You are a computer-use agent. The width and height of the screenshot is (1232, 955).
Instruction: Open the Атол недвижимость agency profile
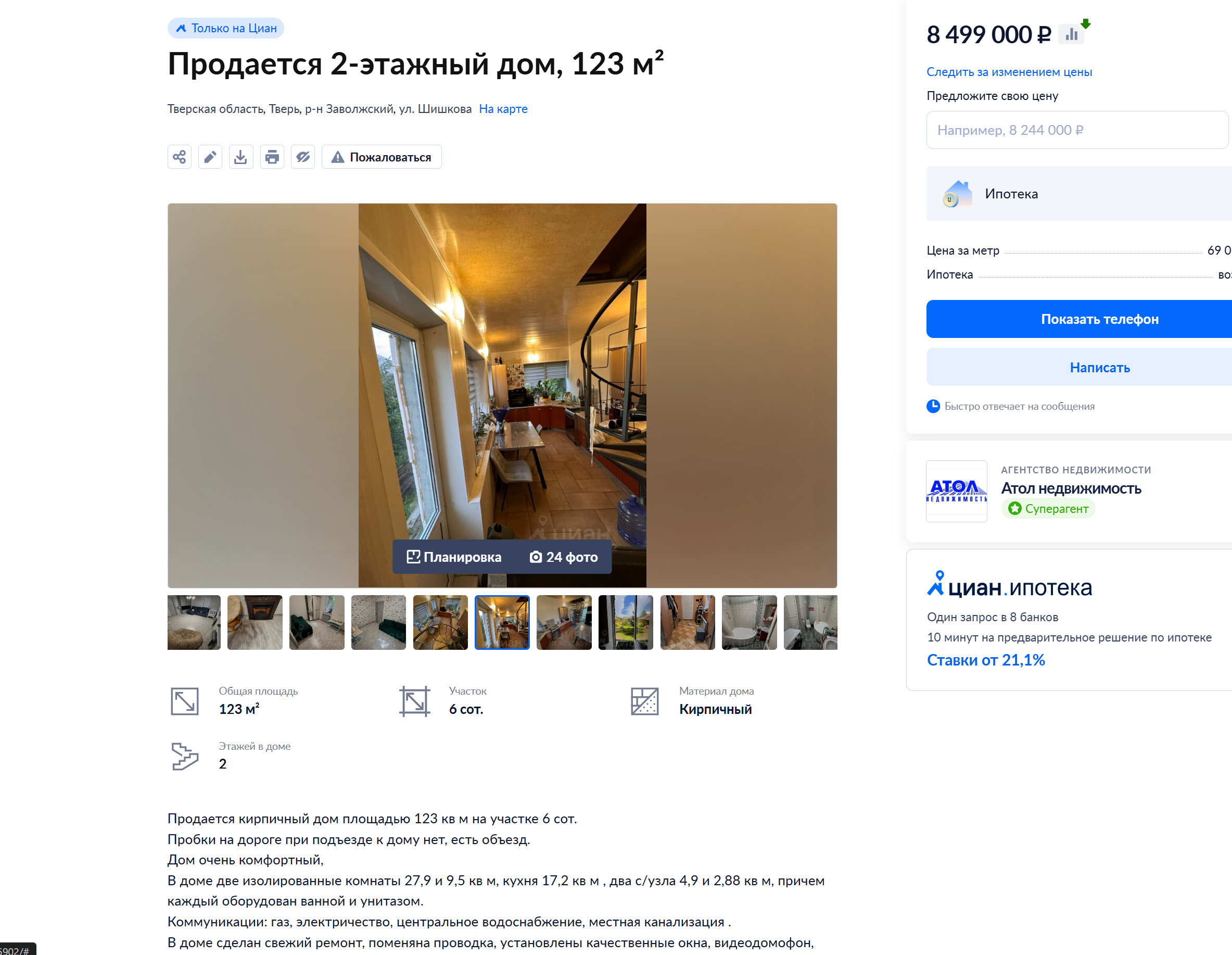tap(1070, 489)
